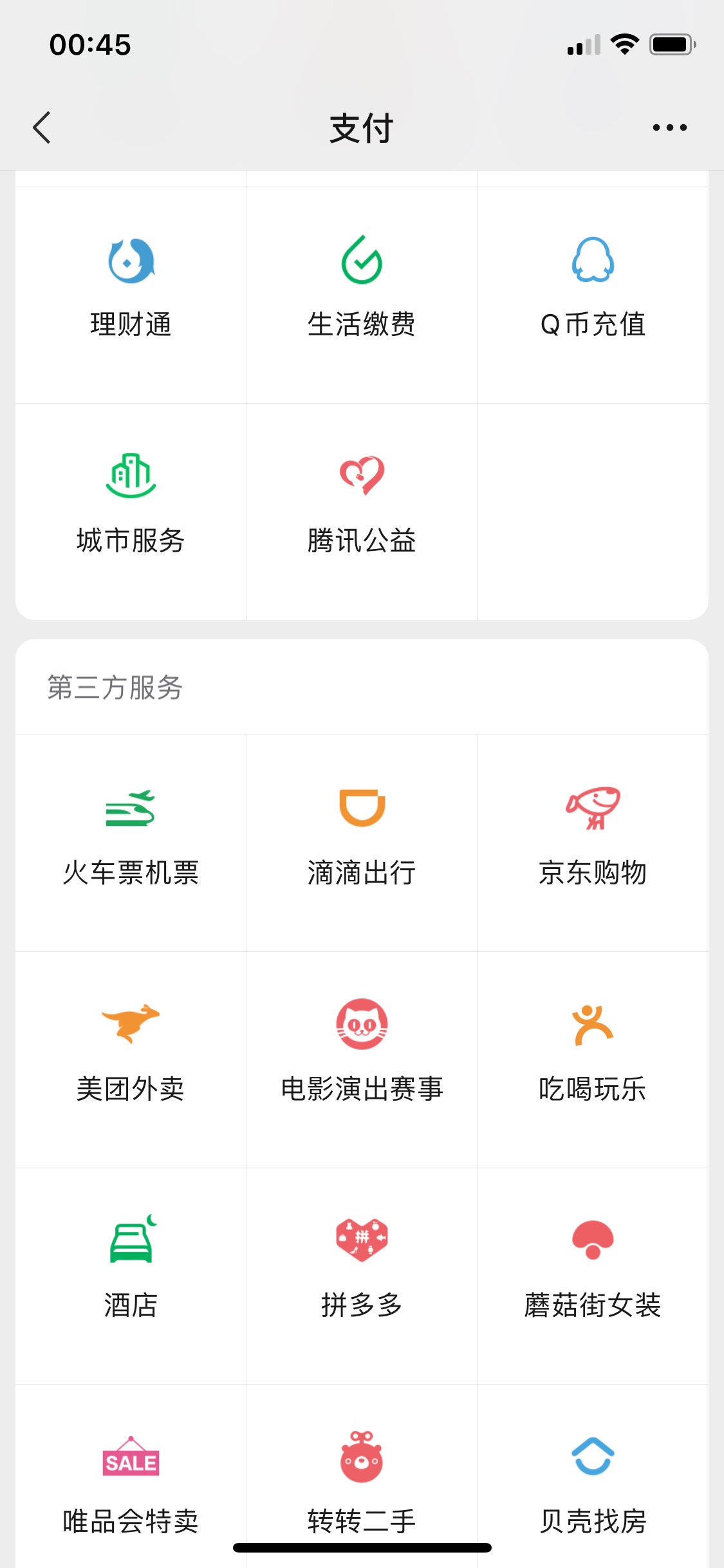Open the three-dot more options menu
The image size is (724, 1568).
pos(669,127)
